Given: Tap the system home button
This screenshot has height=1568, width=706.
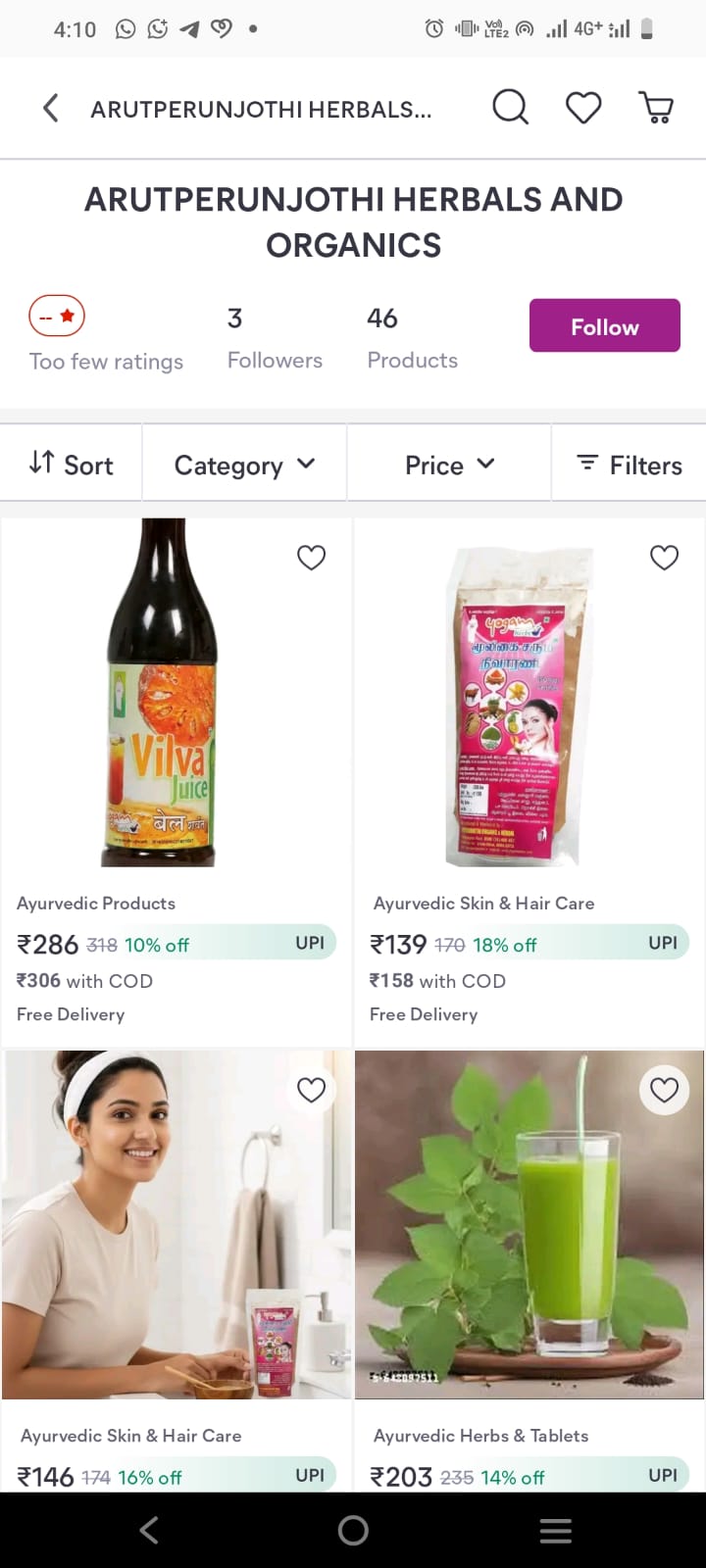Looking at the screenshot, I should [x=353, y=1530].
